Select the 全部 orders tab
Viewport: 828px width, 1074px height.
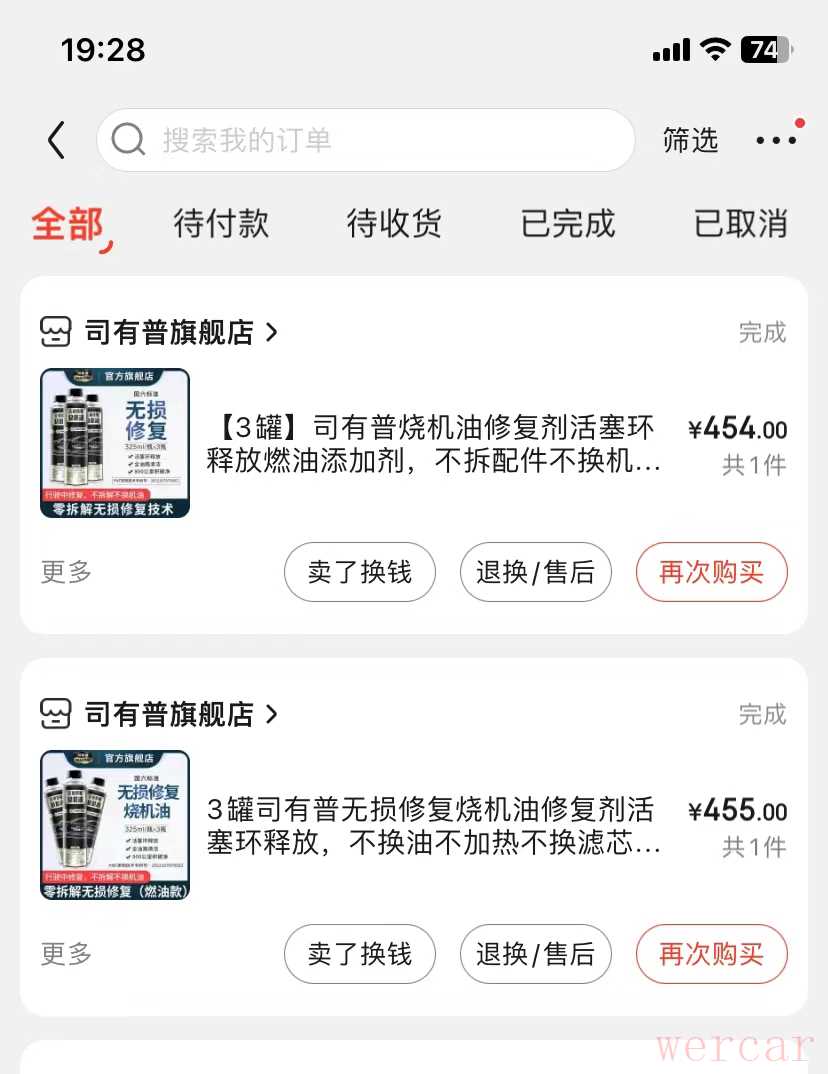click(68, 224)
